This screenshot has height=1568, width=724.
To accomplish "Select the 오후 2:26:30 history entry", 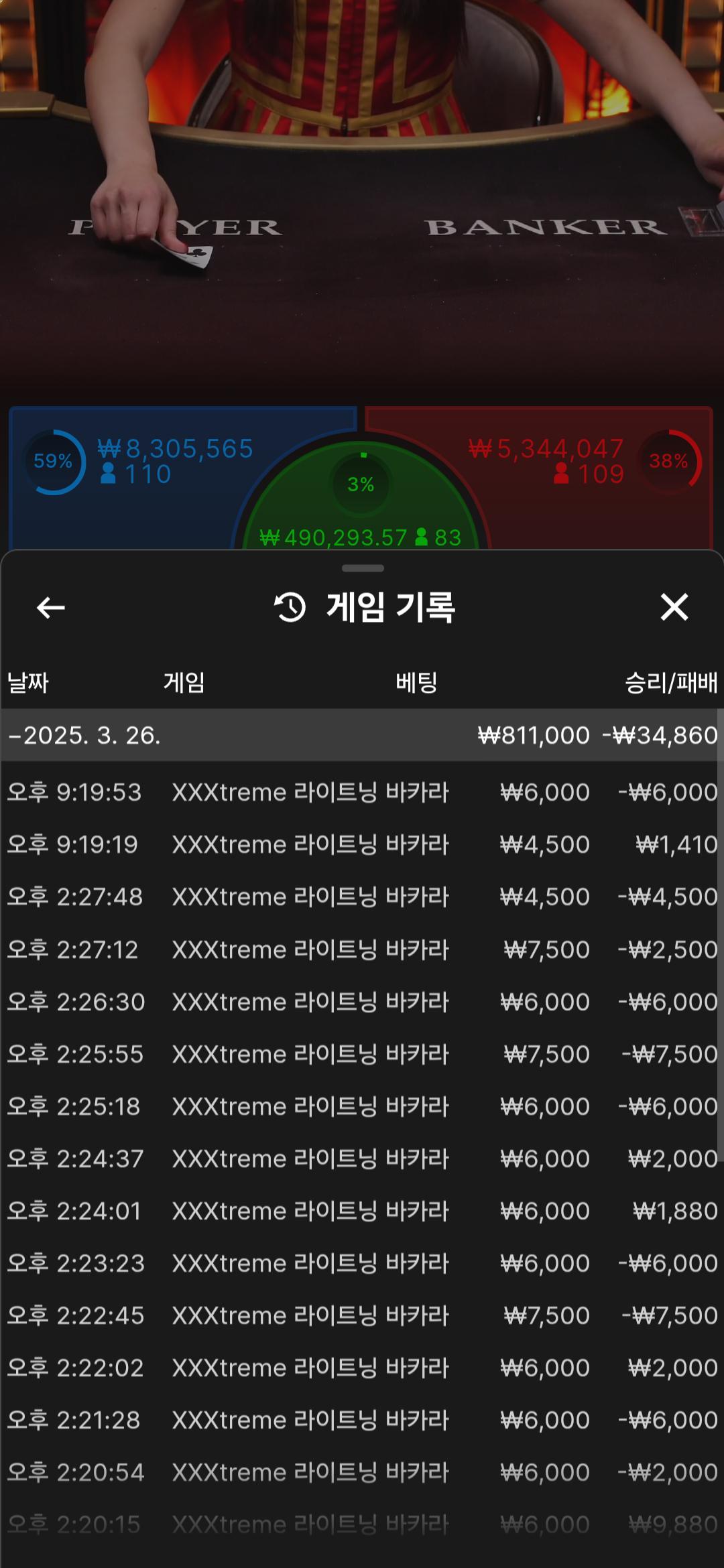I will click(362, 1002).
